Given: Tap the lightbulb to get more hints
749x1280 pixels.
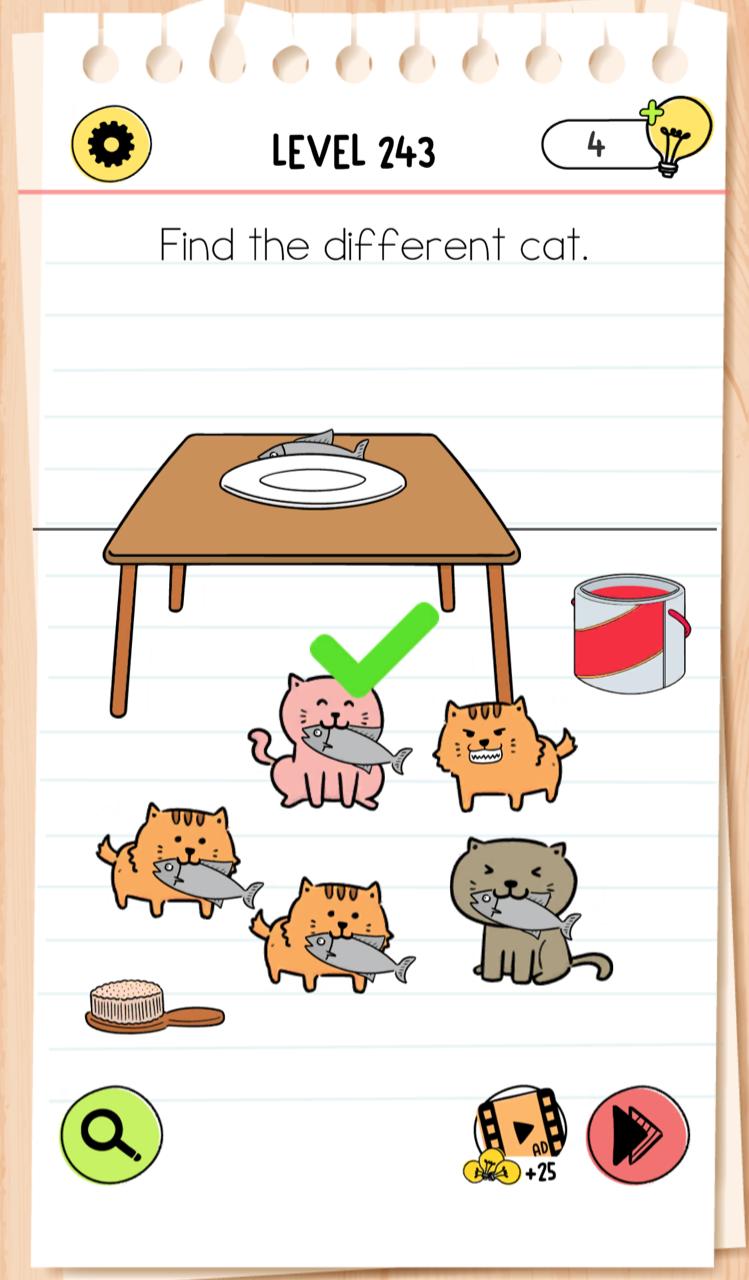Looking at the screenshot, I should 678,135.
